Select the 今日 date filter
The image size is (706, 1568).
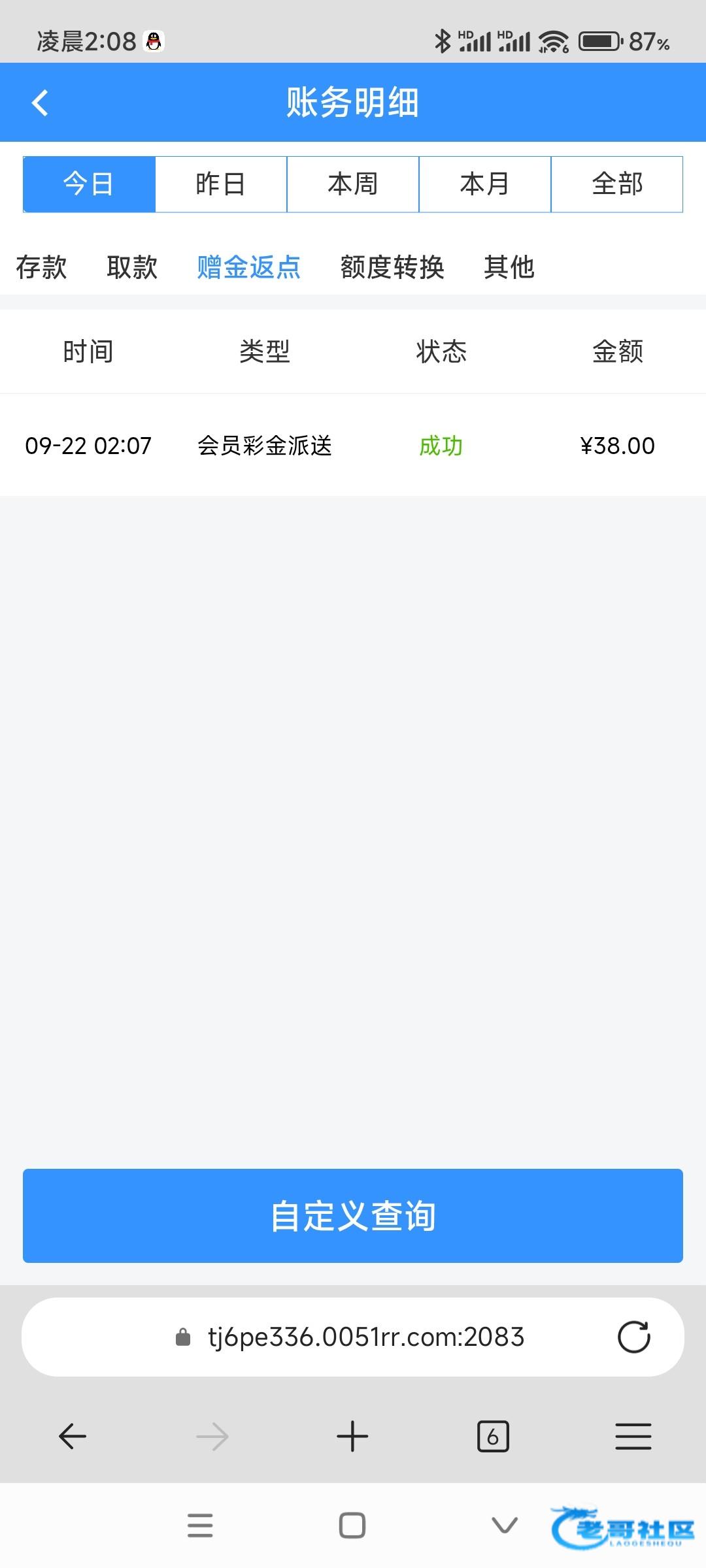click(89, 184)
